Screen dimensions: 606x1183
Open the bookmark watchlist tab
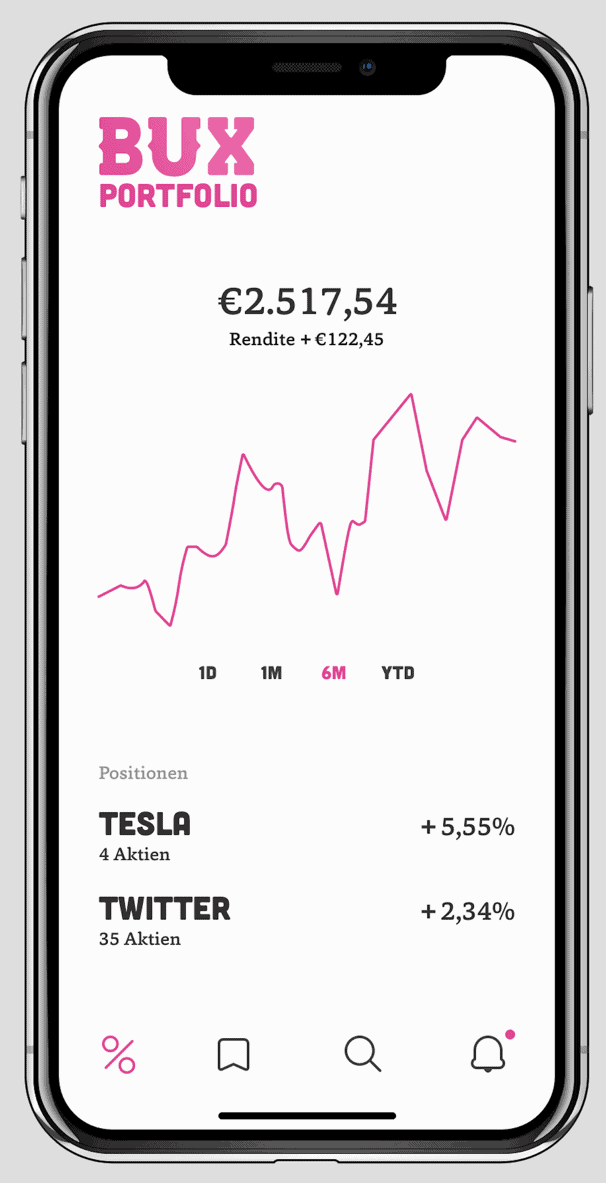coord(234,1055)
